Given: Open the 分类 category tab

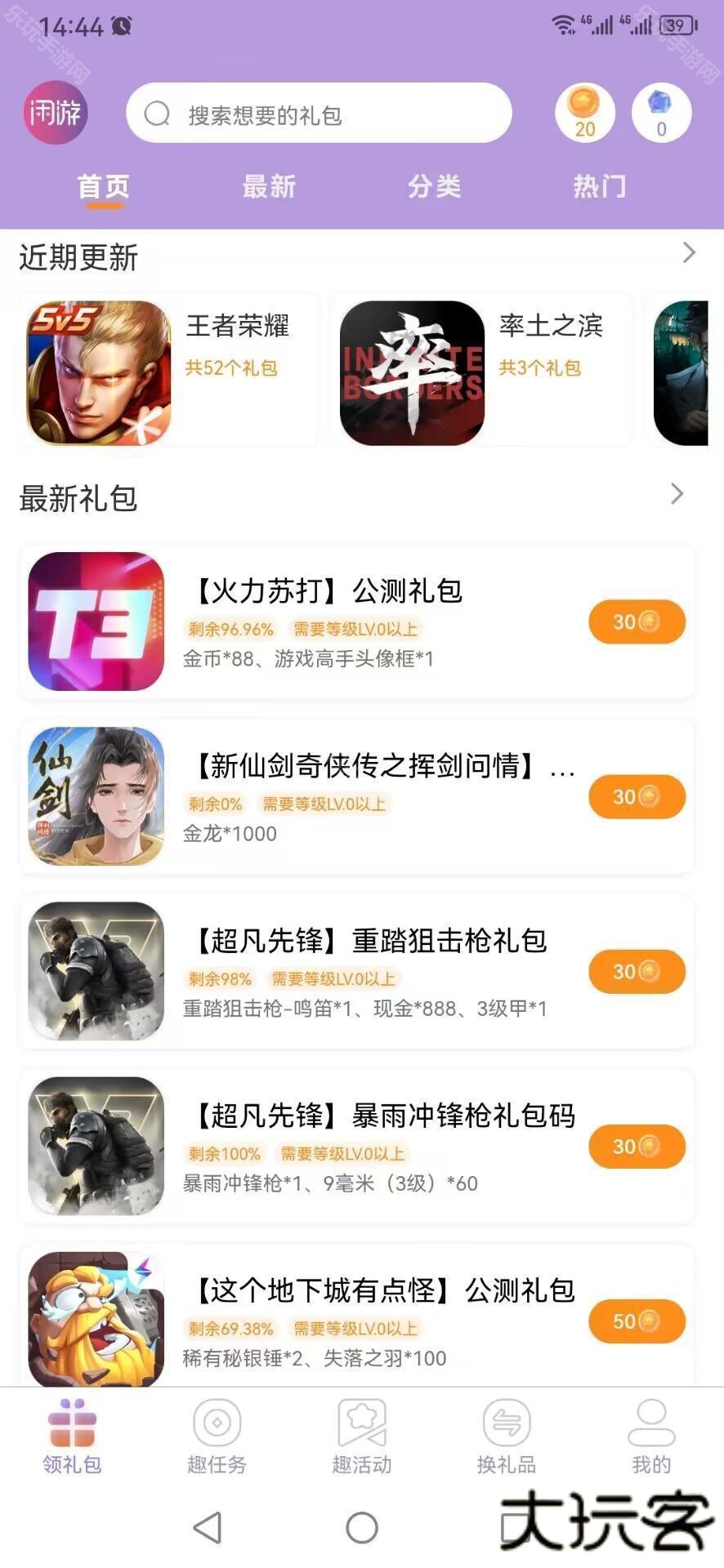Looking at the screenshot, I should tap(435, 186).
